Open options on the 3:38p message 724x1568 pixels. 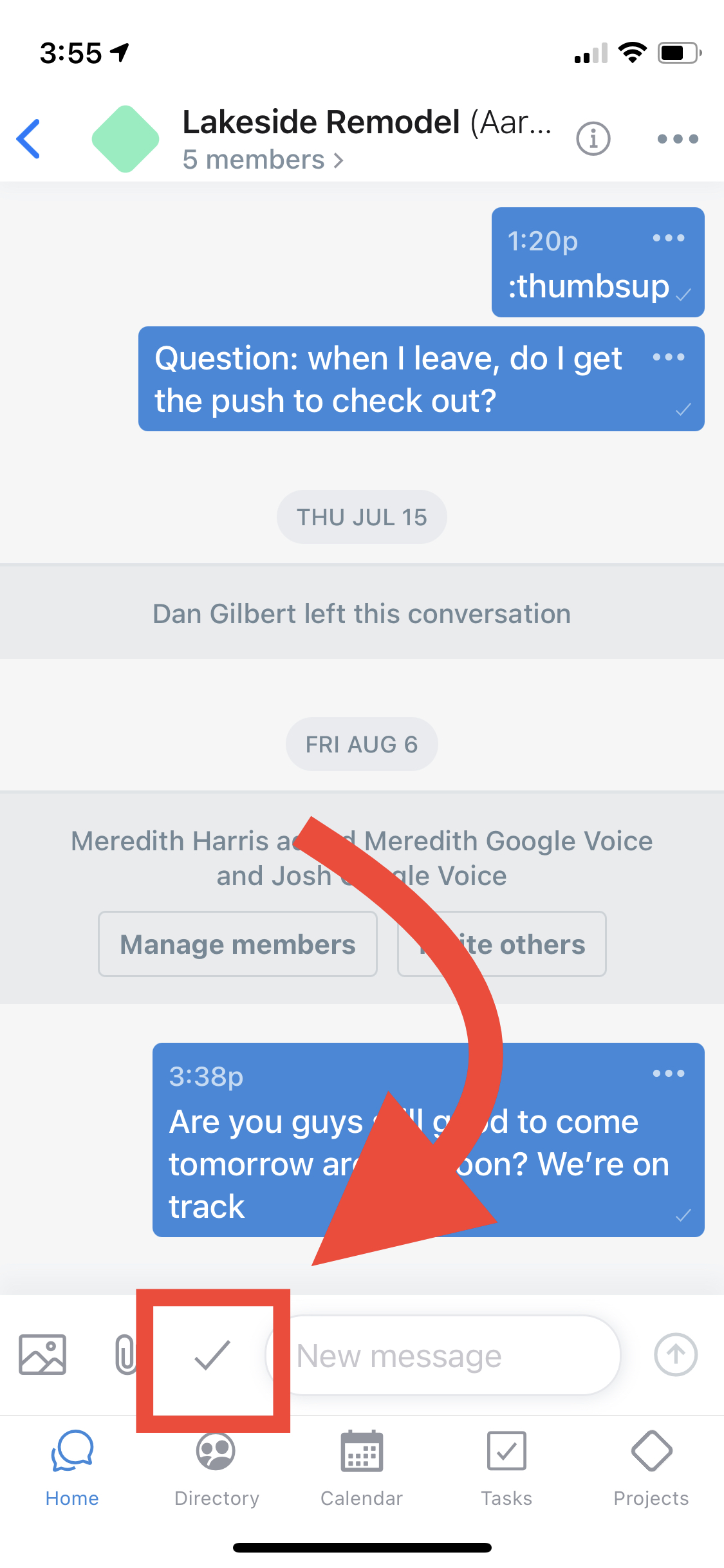point(668,1073)
